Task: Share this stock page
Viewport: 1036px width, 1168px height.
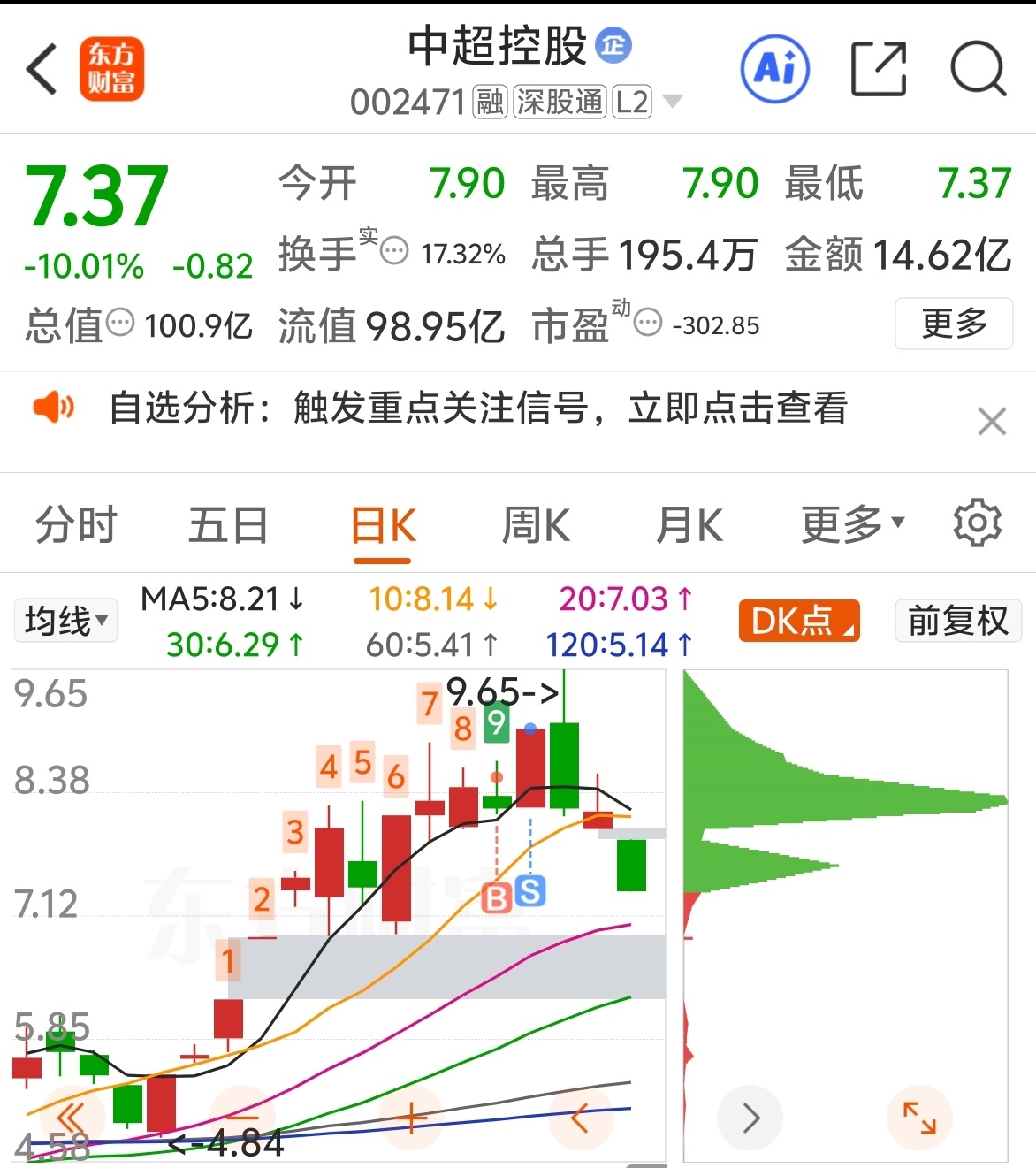Action: [x=878, y=69]
